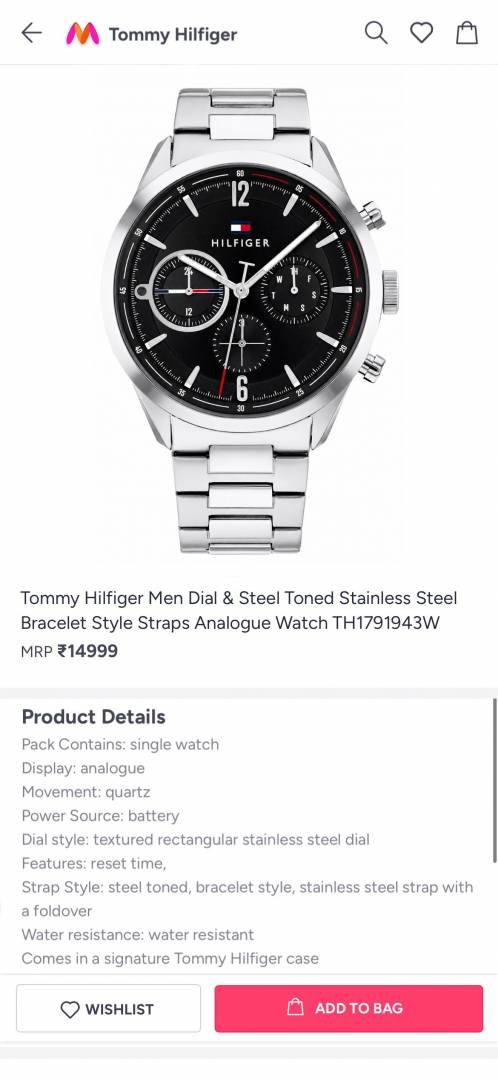Viewport: 498px width, 1080px height.
Task: Tap ADD TO BAG
Action: pos(349,1008)
